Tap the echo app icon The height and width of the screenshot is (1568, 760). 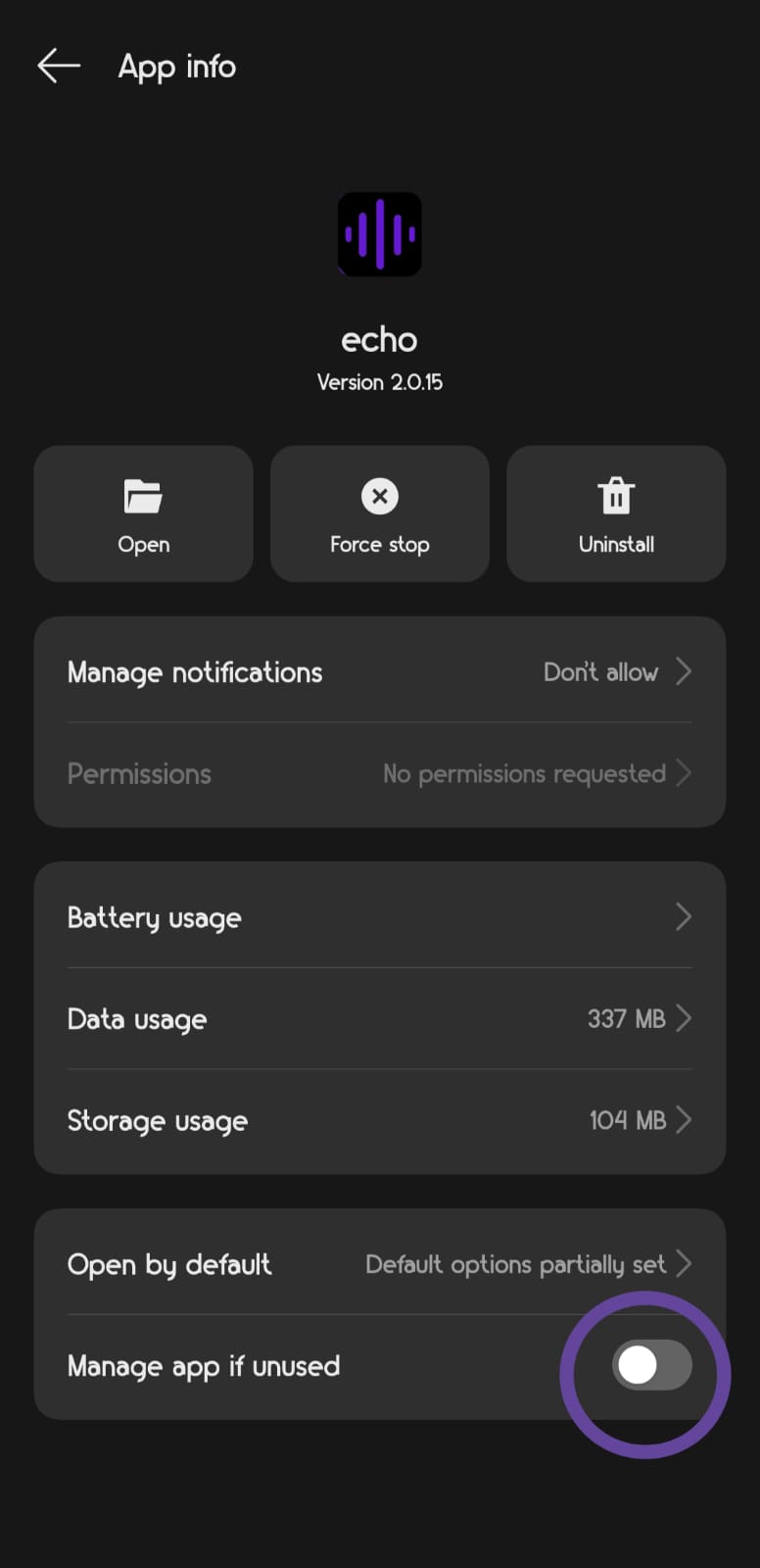[x=380, y=235]
